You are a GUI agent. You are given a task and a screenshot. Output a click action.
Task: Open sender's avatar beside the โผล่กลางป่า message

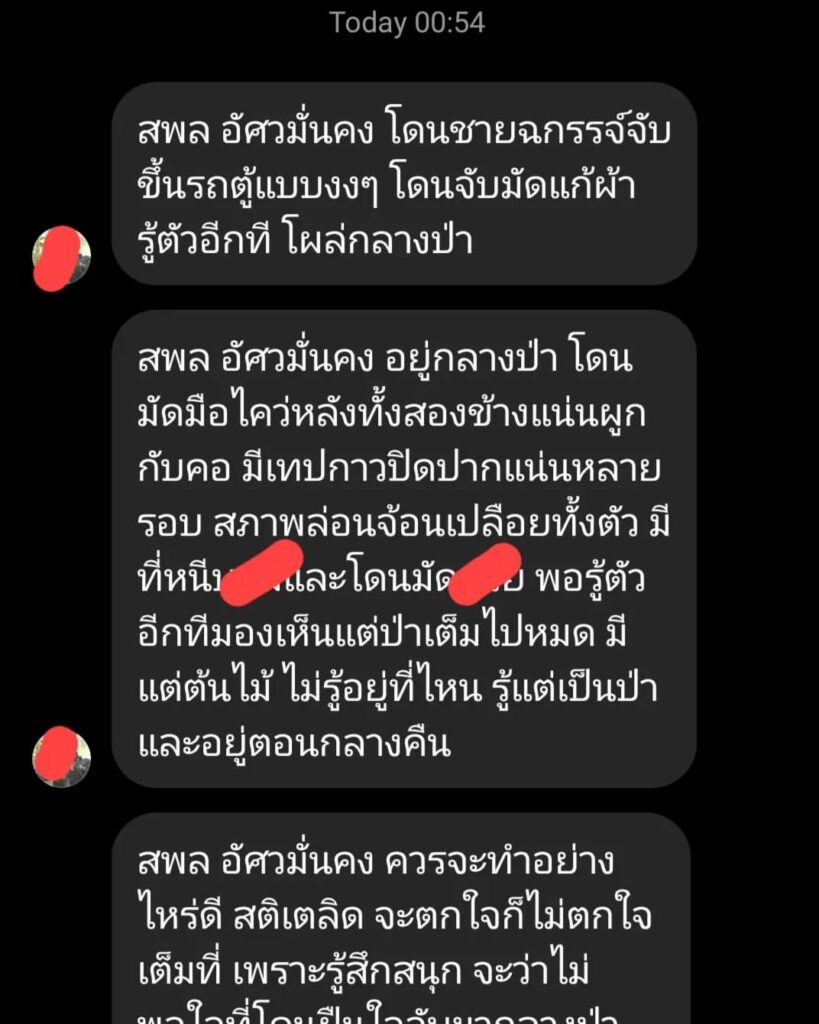coord(62,255)
